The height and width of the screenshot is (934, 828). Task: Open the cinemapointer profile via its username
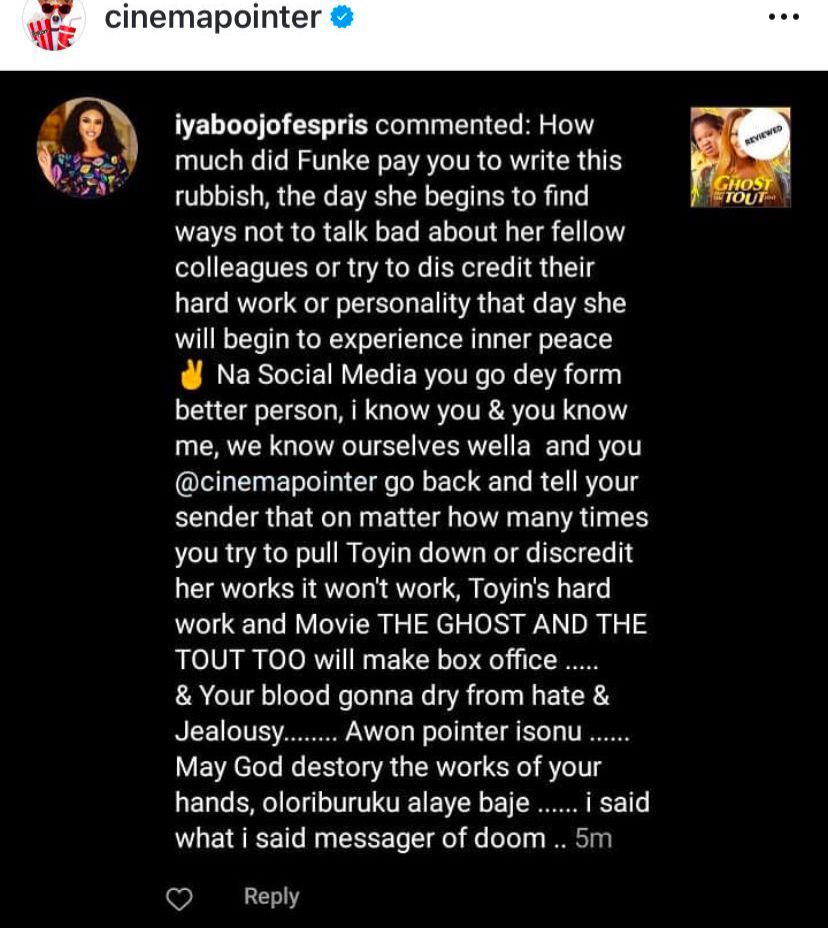[x=212, y=17]
